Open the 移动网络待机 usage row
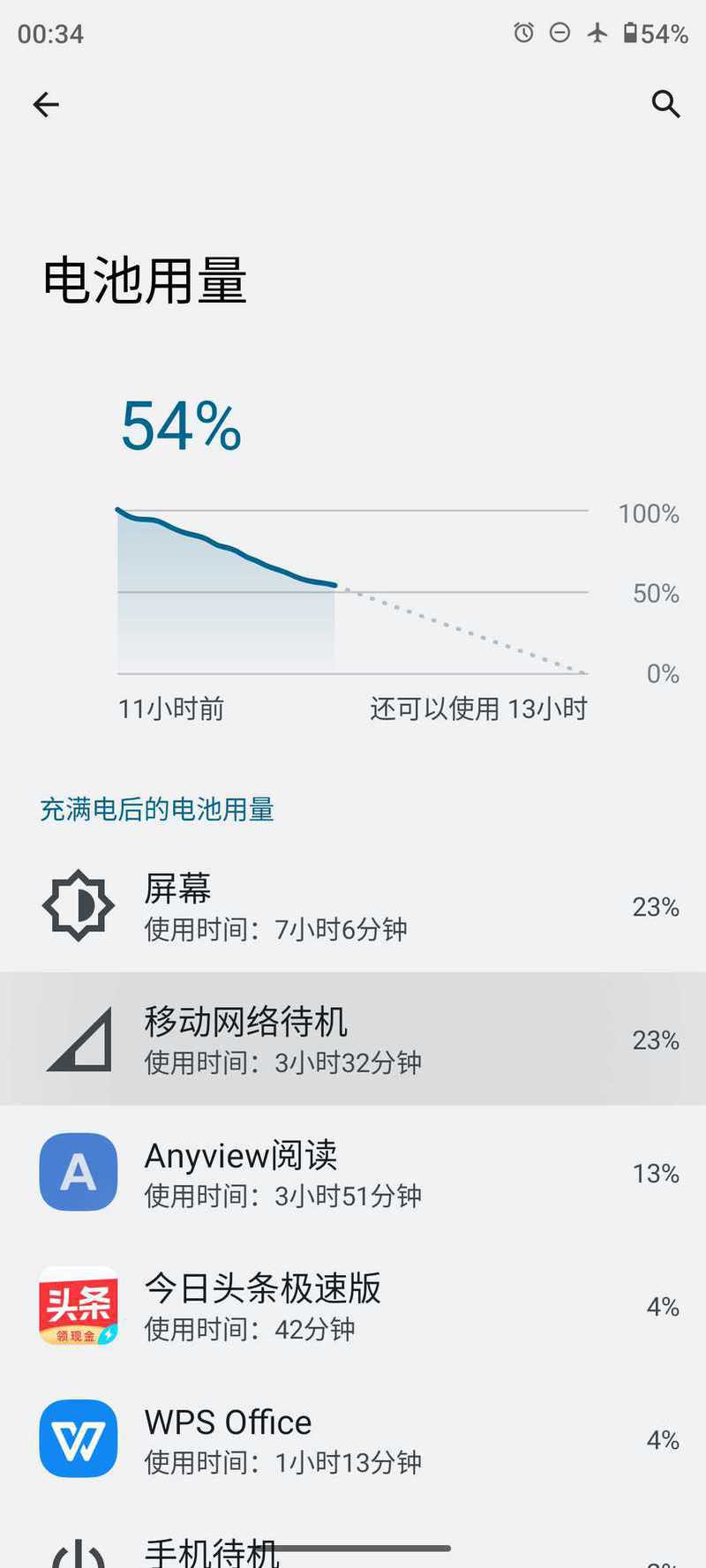This screenshot has height=1568, width=706. [x=353, y=1039]
